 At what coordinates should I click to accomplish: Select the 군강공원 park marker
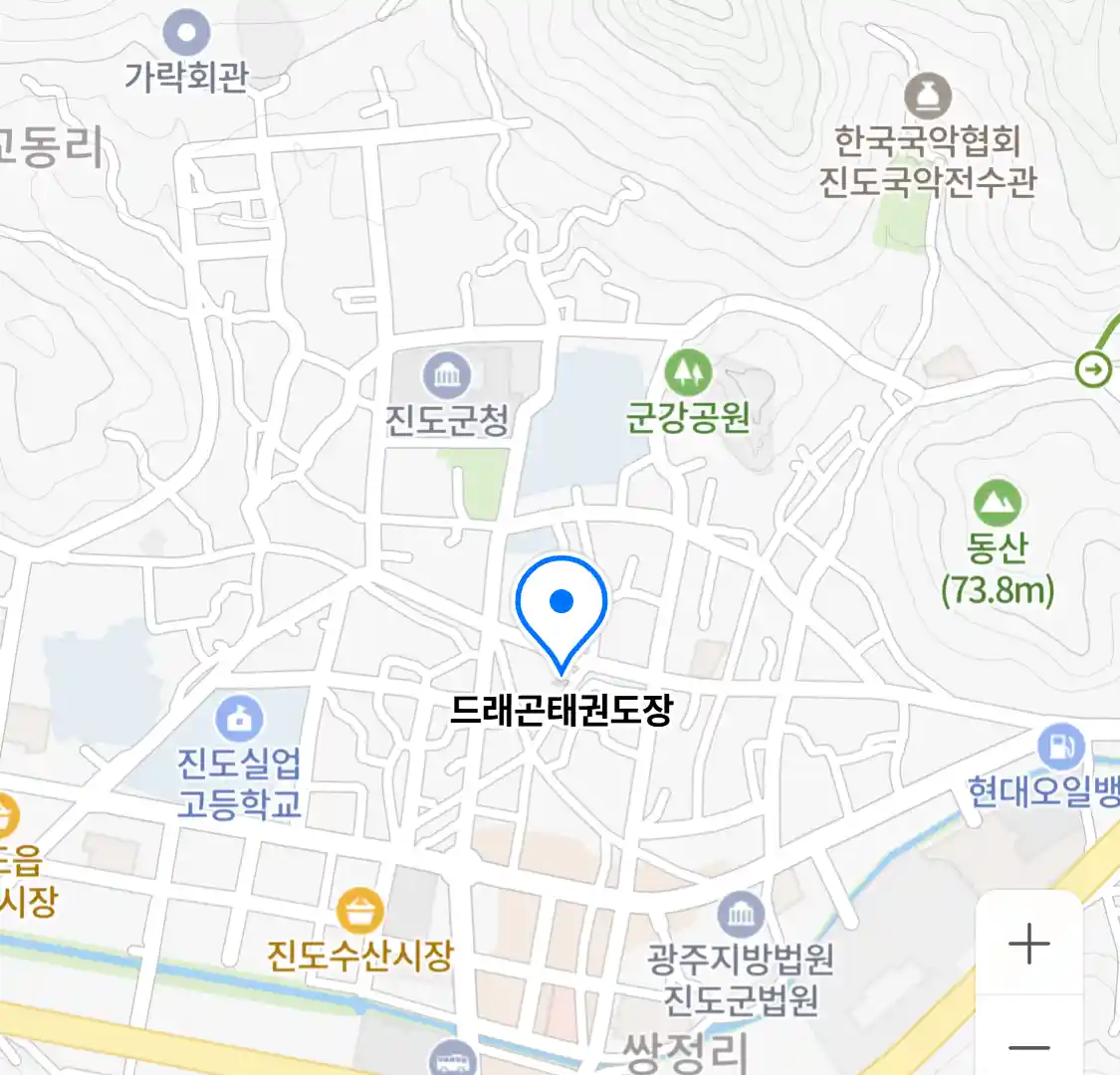[x=688, y=372]
